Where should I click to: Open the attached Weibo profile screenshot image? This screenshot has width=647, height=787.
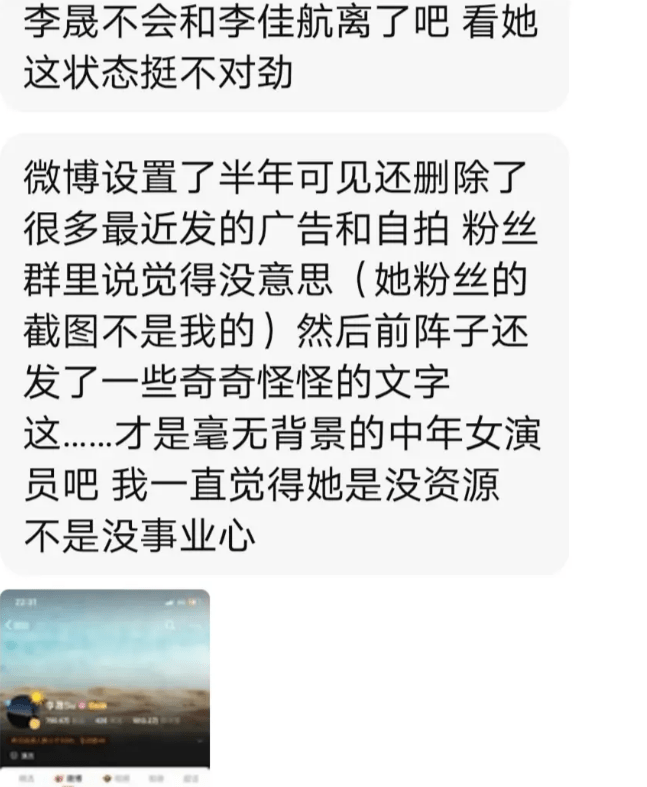105,687
